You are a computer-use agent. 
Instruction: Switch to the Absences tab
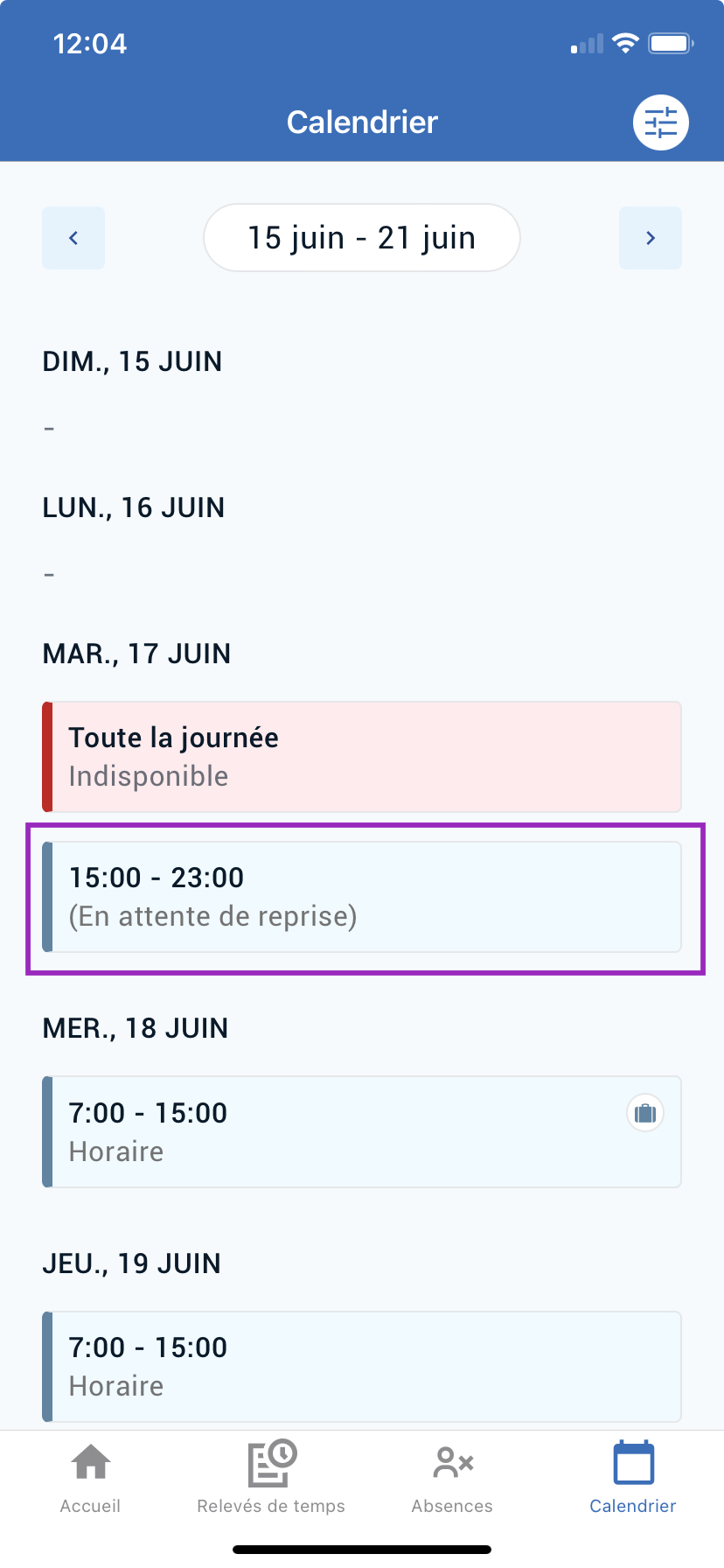tap(452, 1478)
